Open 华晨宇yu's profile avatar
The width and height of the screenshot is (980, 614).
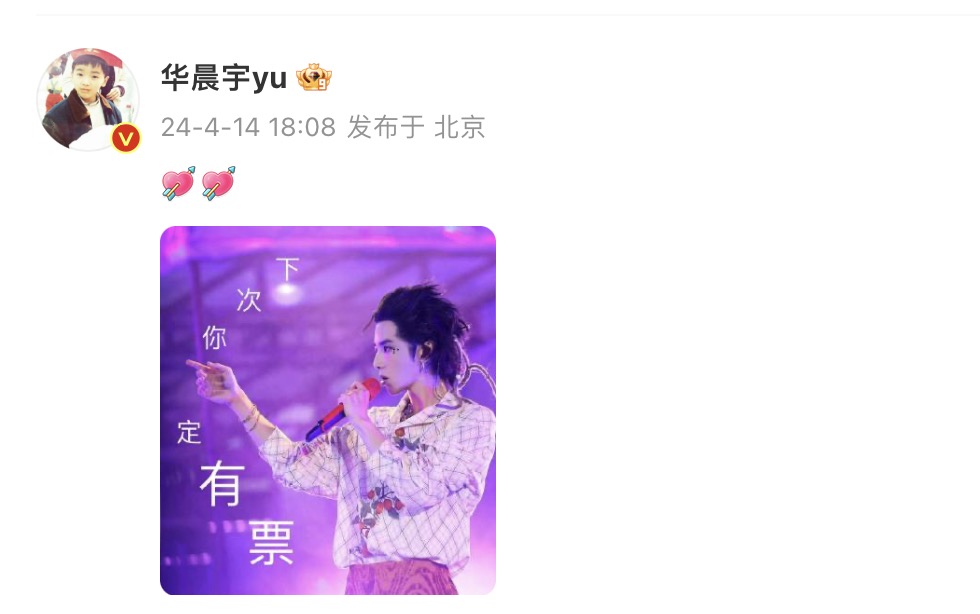tap(87, 99)
